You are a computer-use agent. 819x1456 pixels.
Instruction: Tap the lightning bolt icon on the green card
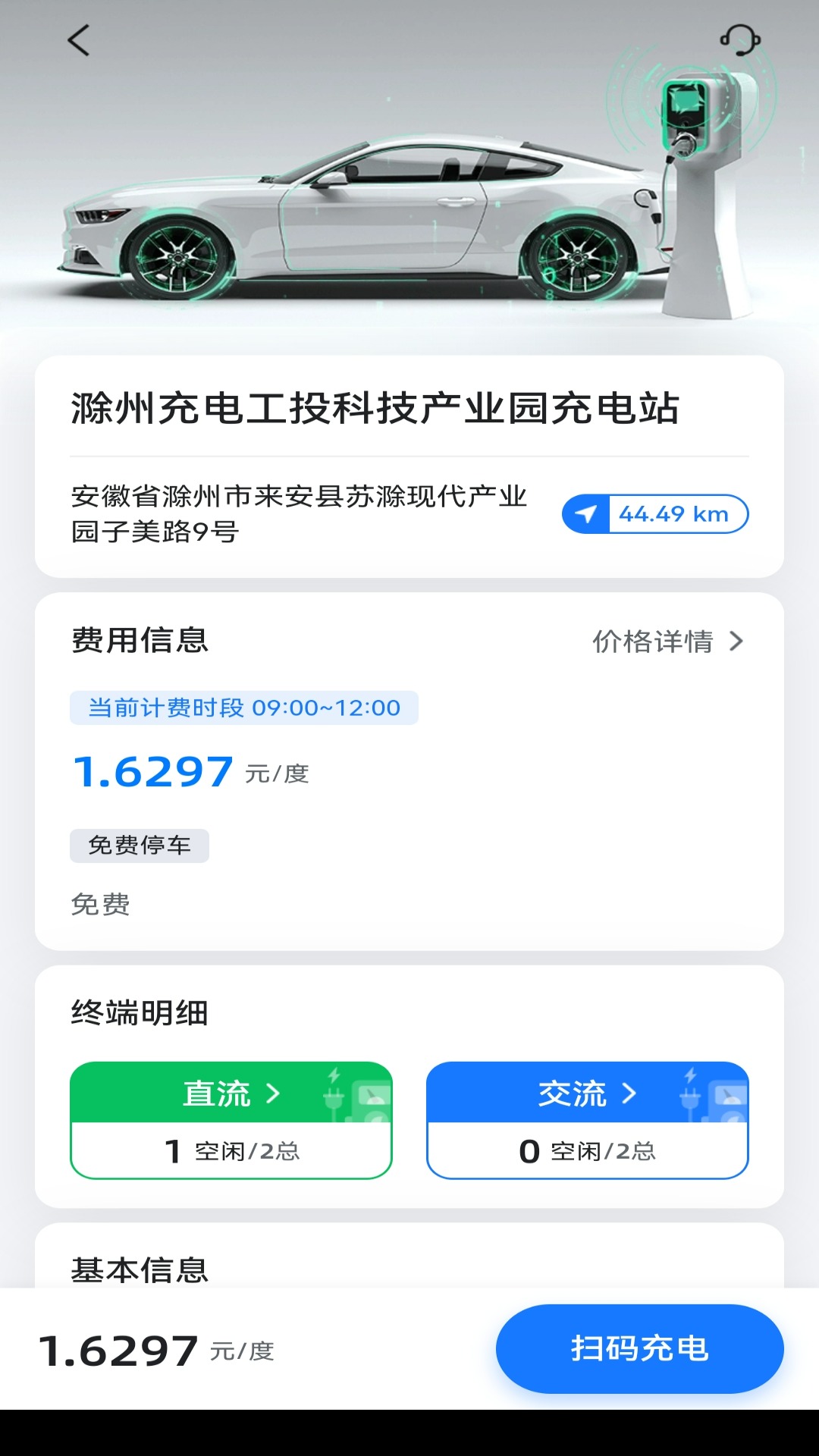pyautogui.click(x=334, y=1075)
